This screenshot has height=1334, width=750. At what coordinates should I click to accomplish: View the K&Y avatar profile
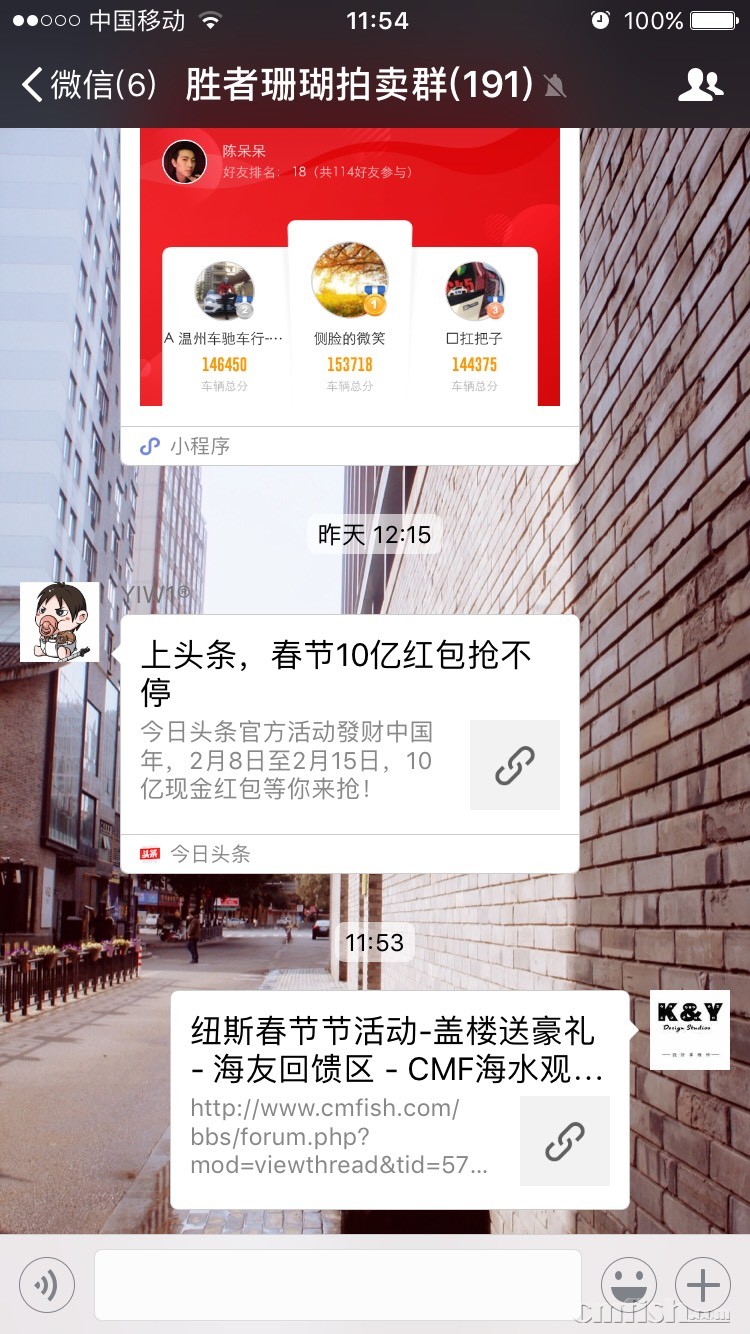689,1029
